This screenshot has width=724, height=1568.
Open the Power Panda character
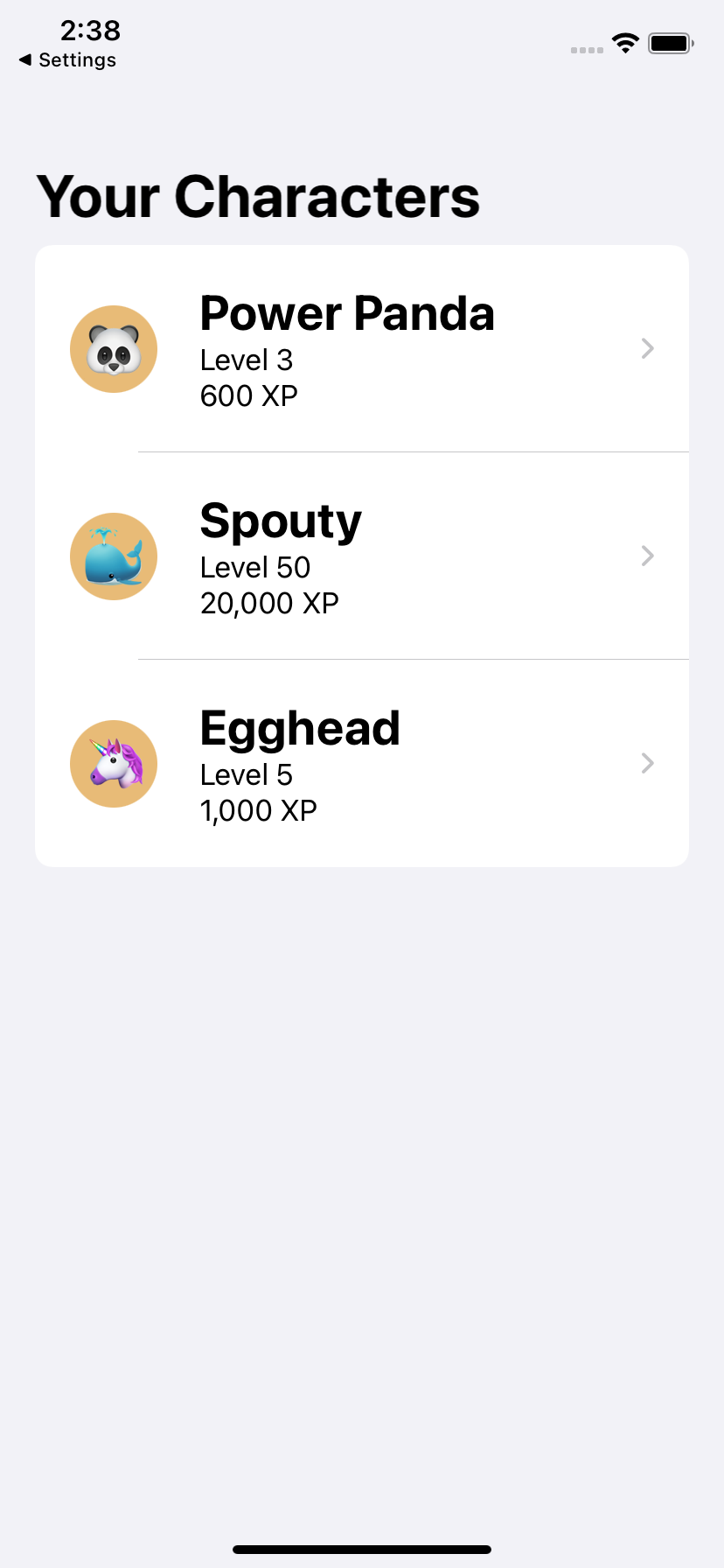(361, 349)
